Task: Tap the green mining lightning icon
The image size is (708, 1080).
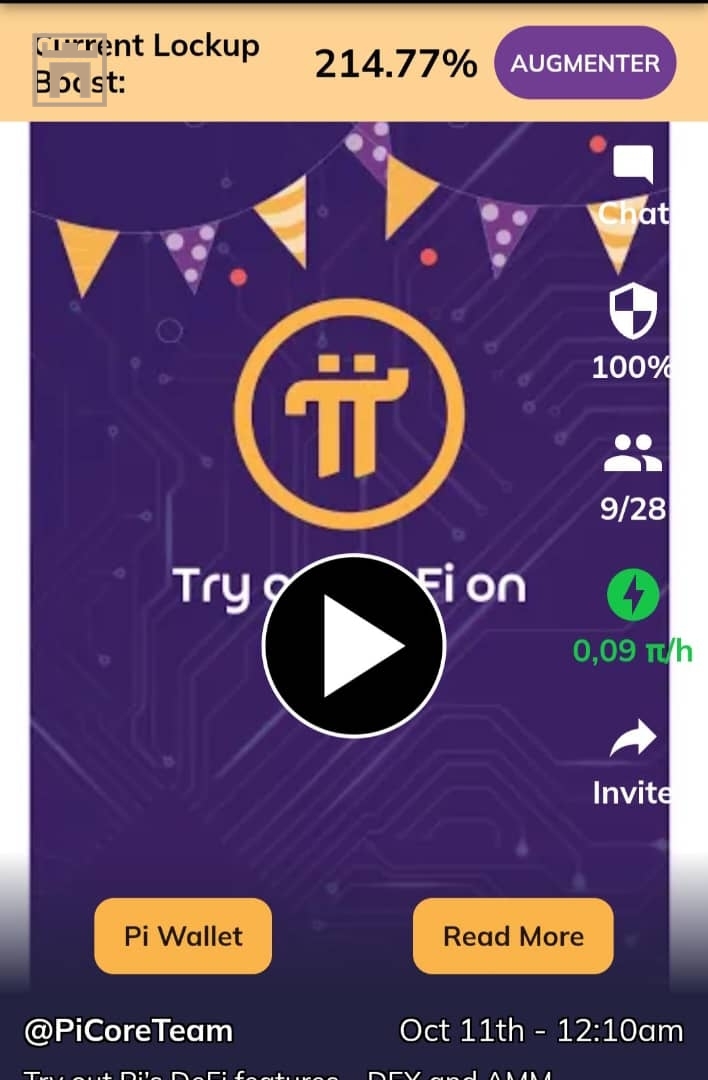Action: [x=633, y=595]
